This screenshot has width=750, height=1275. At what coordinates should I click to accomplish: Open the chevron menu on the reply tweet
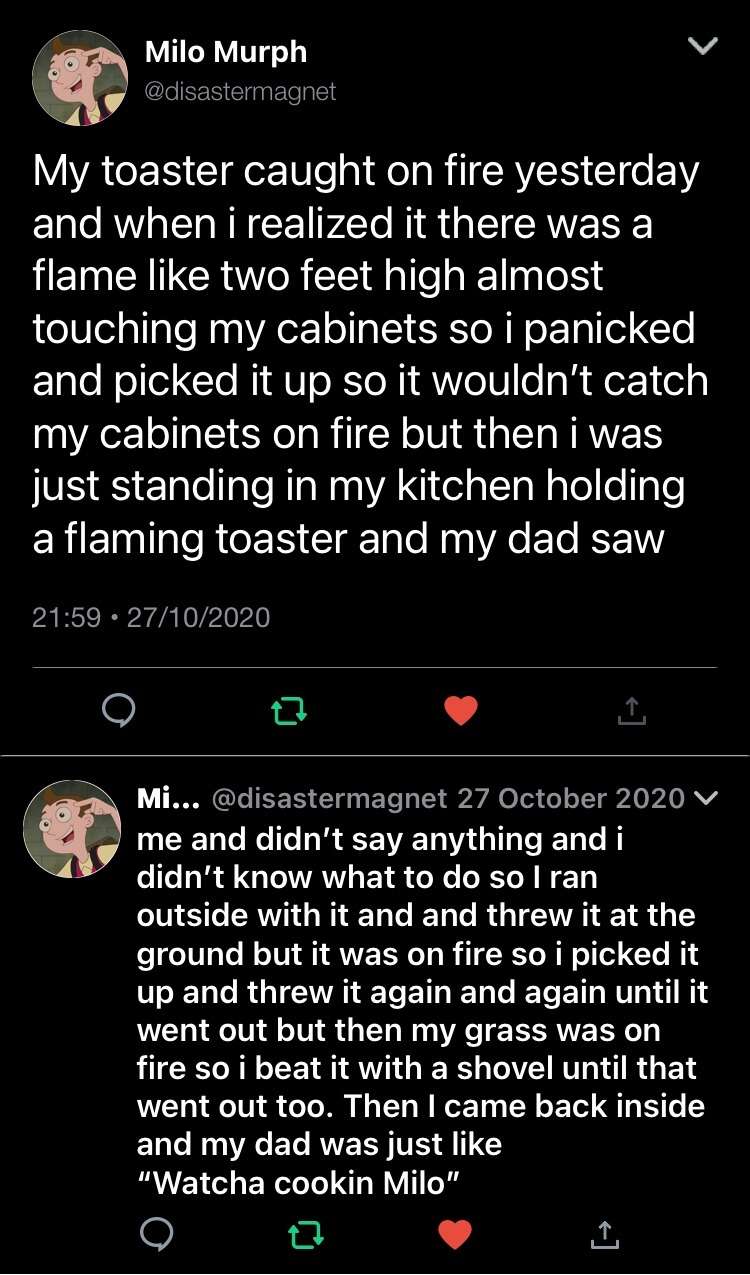click(705, 798)
